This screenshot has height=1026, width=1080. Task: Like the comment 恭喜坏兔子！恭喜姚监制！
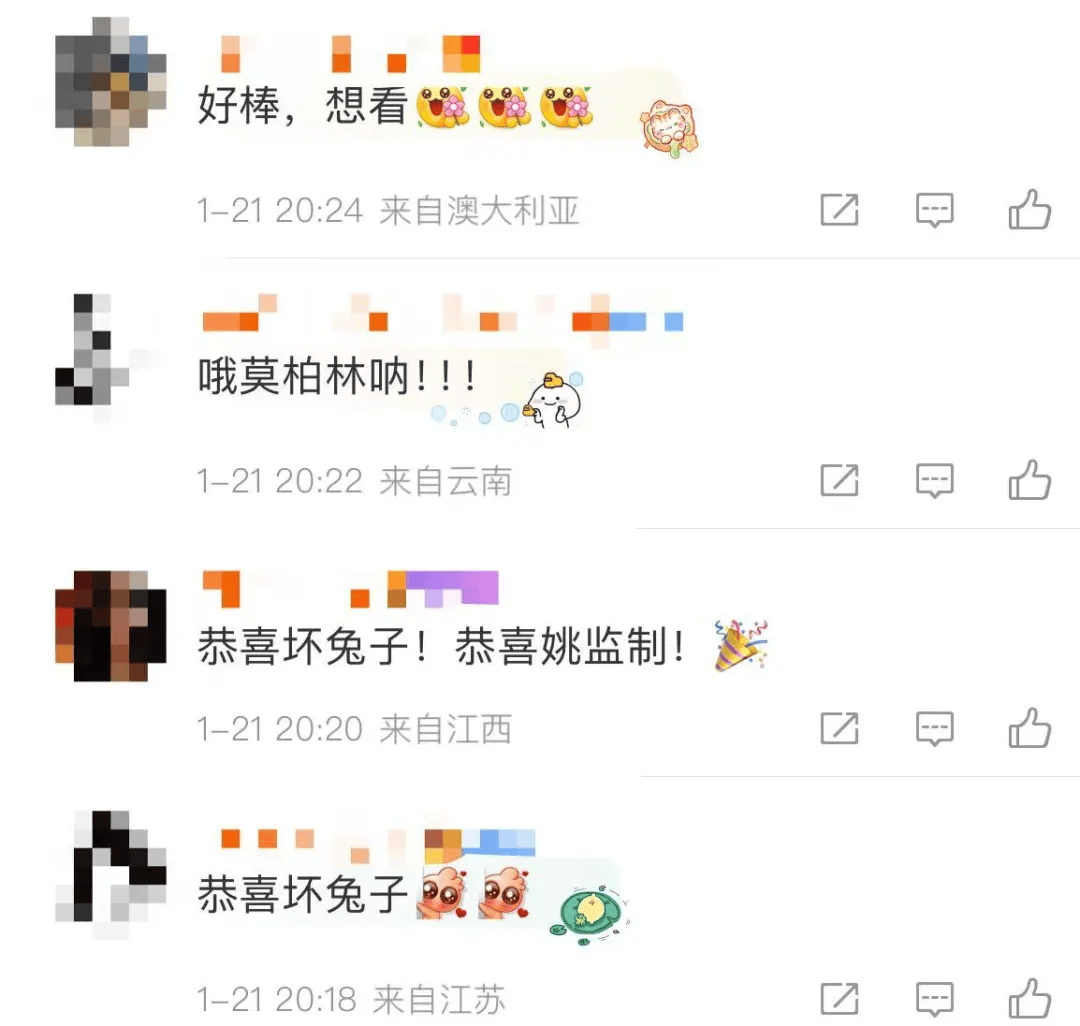coord(1029,728)
